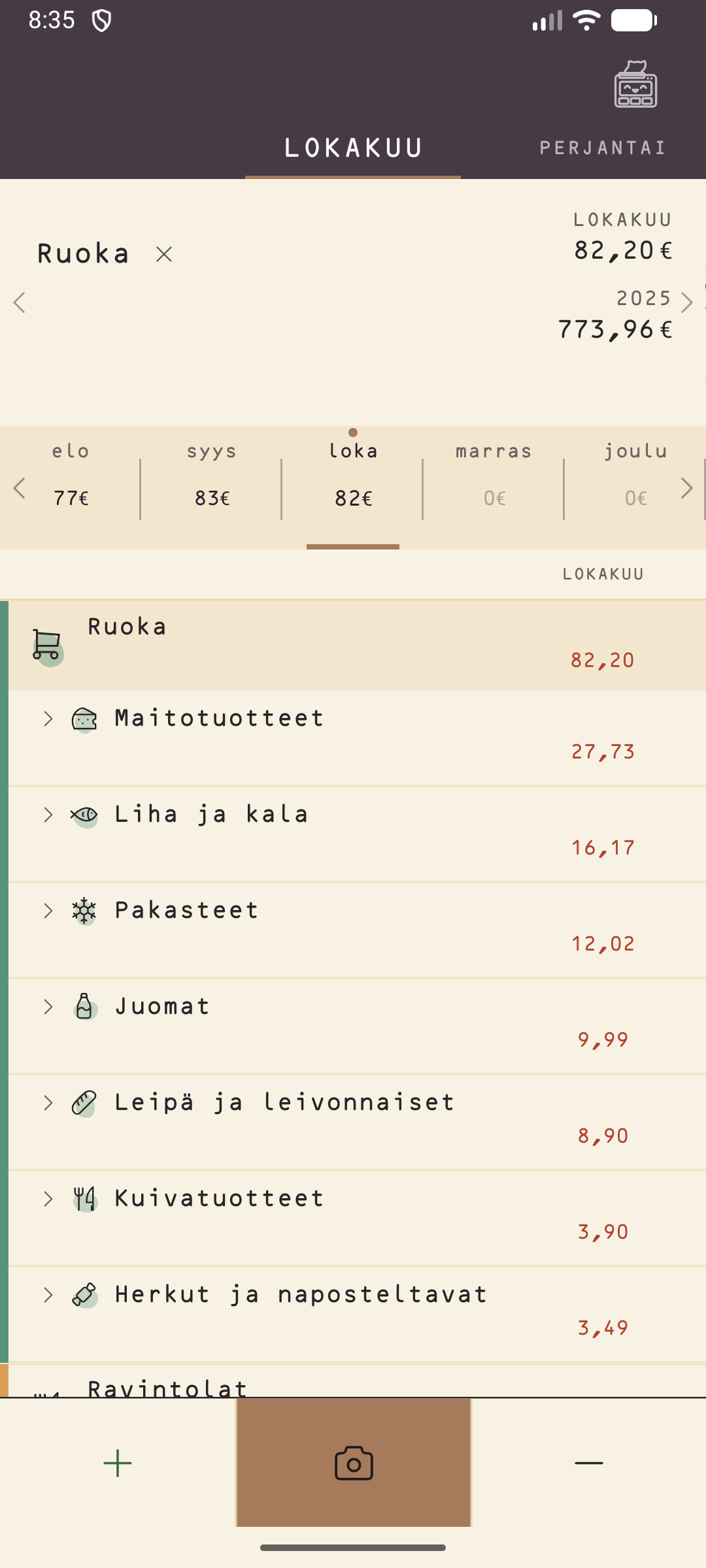Select the elo month column

71,475
